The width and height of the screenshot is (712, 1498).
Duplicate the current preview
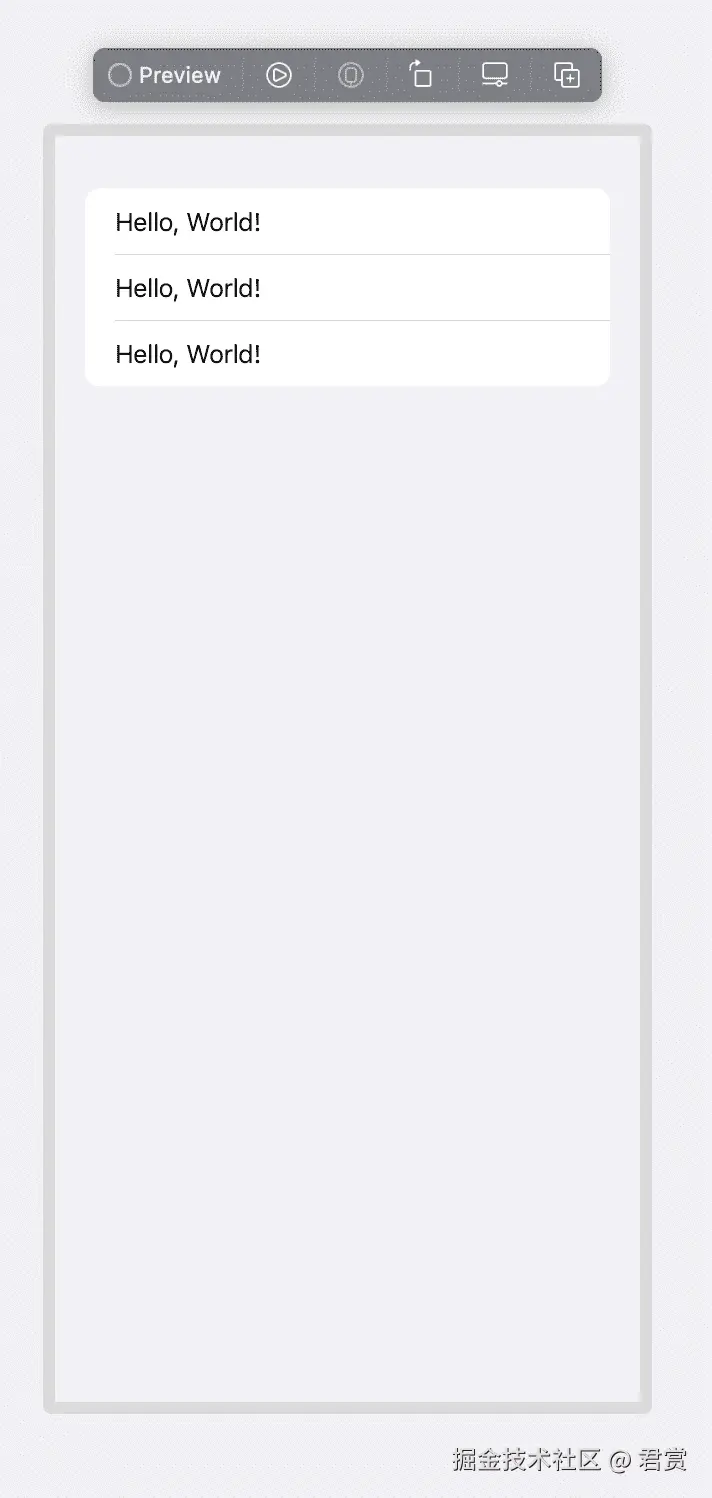(567, 75)
